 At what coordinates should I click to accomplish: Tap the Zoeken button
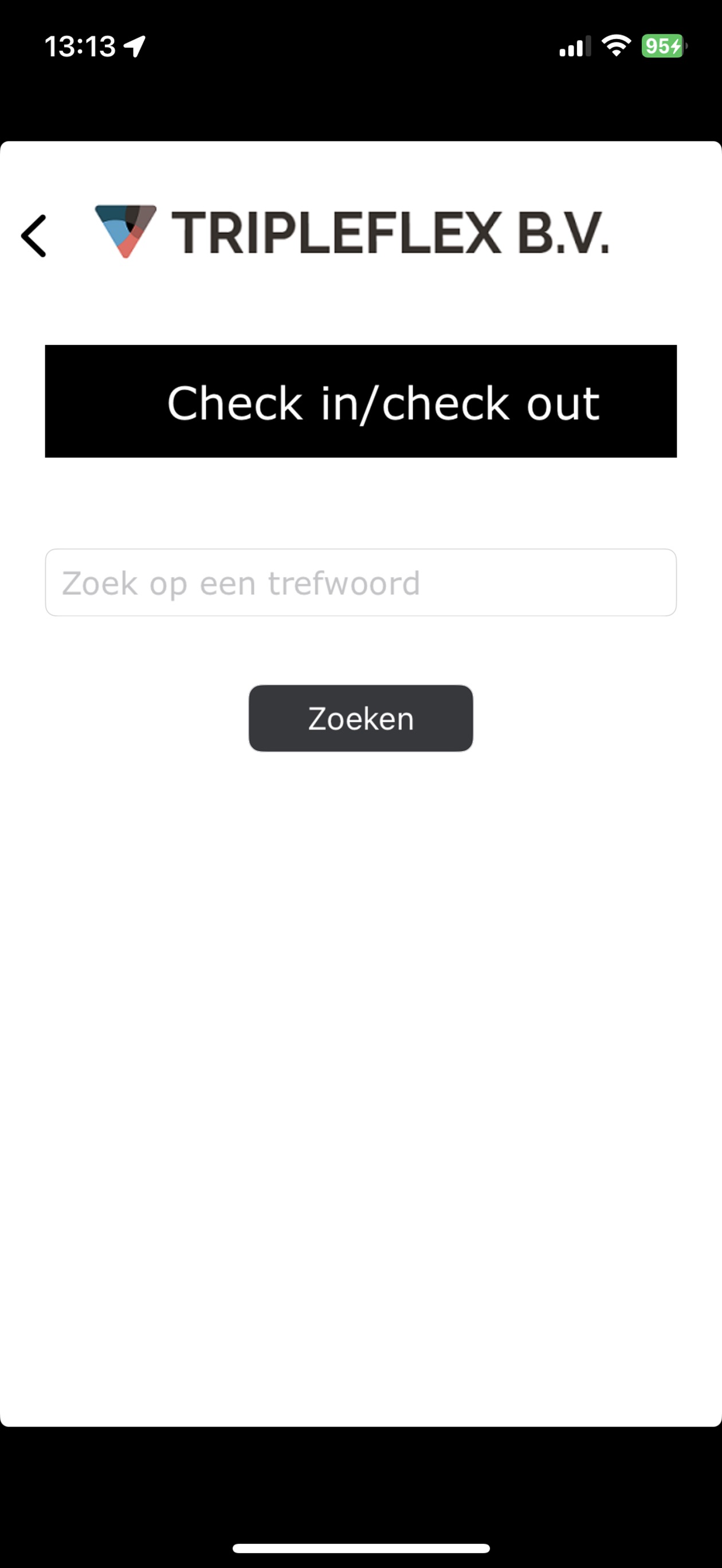[360, 718]
